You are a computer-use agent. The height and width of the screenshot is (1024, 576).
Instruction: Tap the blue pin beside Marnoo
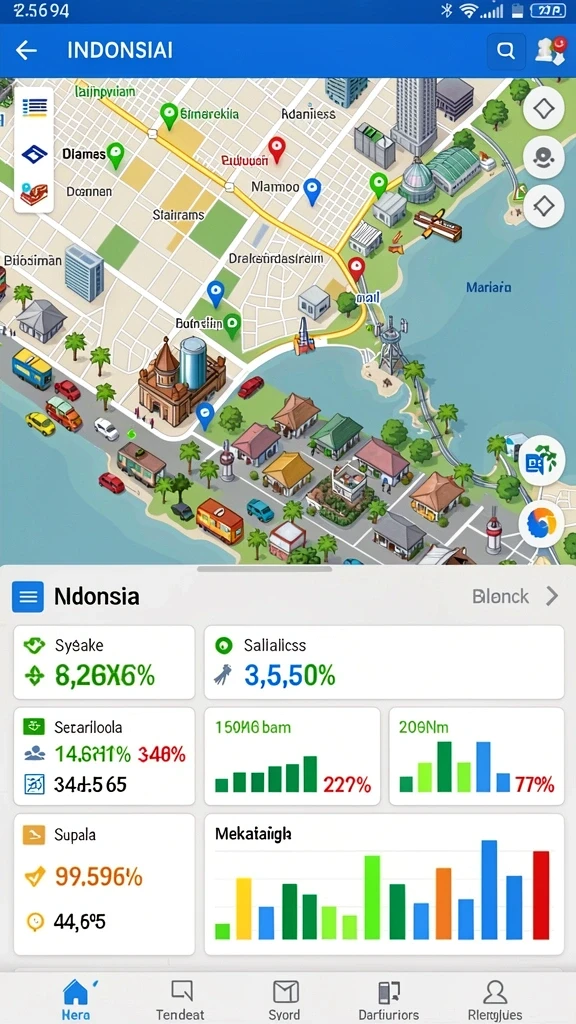point(313,191)
